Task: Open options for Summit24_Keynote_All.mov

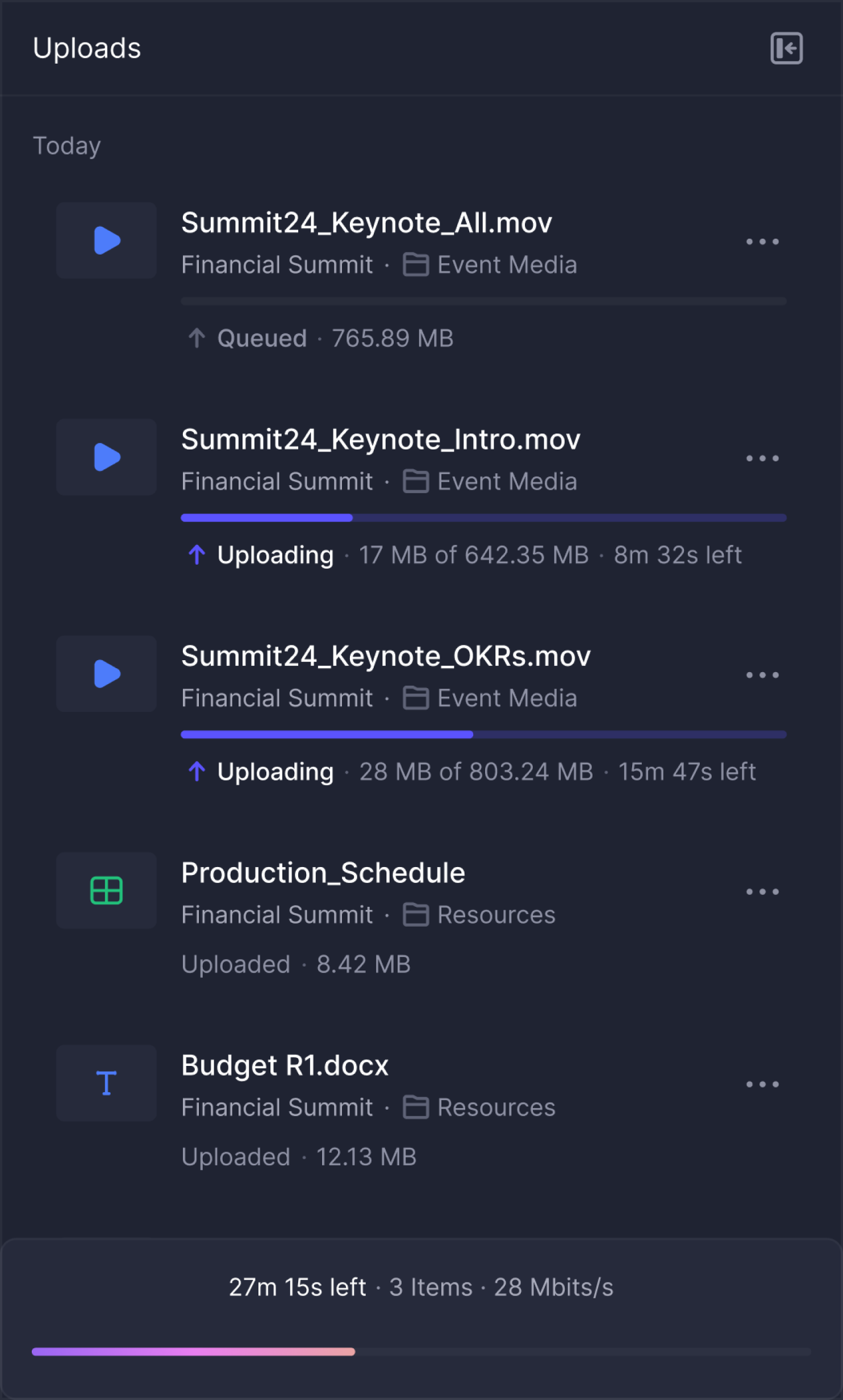Action: tap(762, 241)
